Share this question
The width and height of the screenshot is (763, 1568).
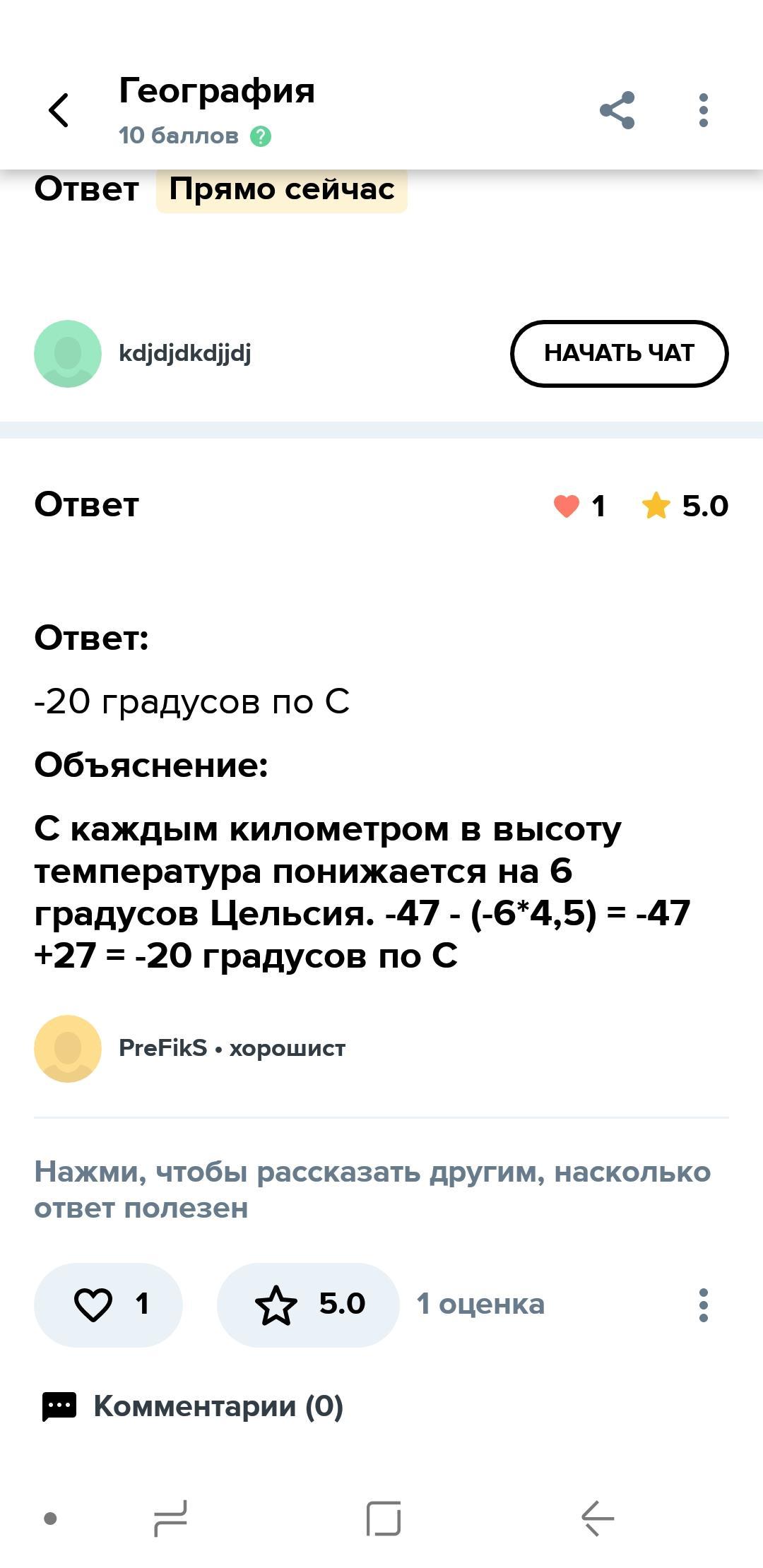click(617, 110)
